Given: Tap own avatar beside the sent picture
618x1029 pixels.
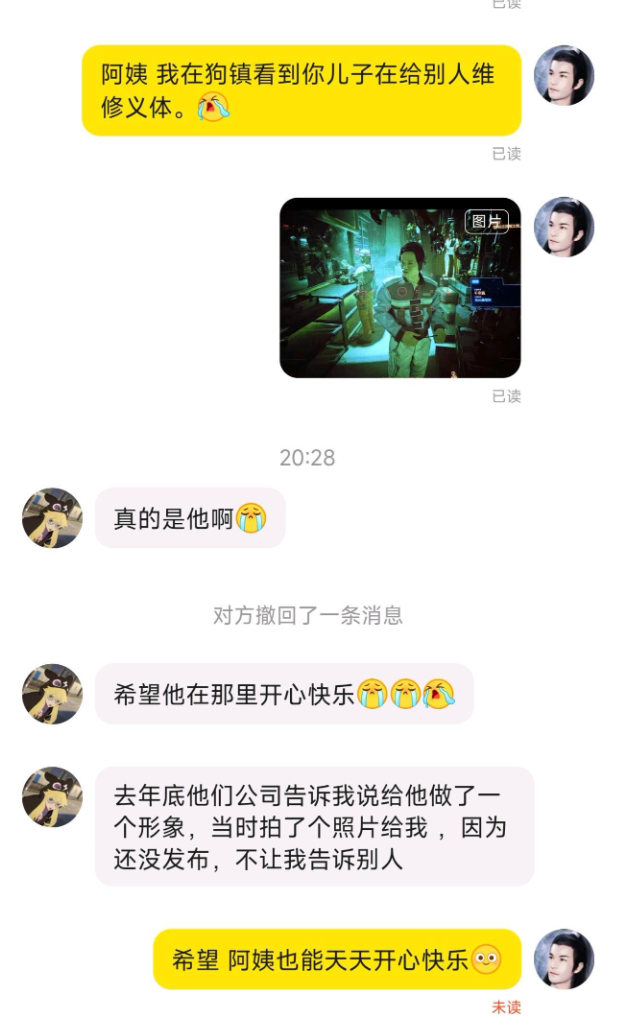Looking at the screenshot, I should click(564, 227).
